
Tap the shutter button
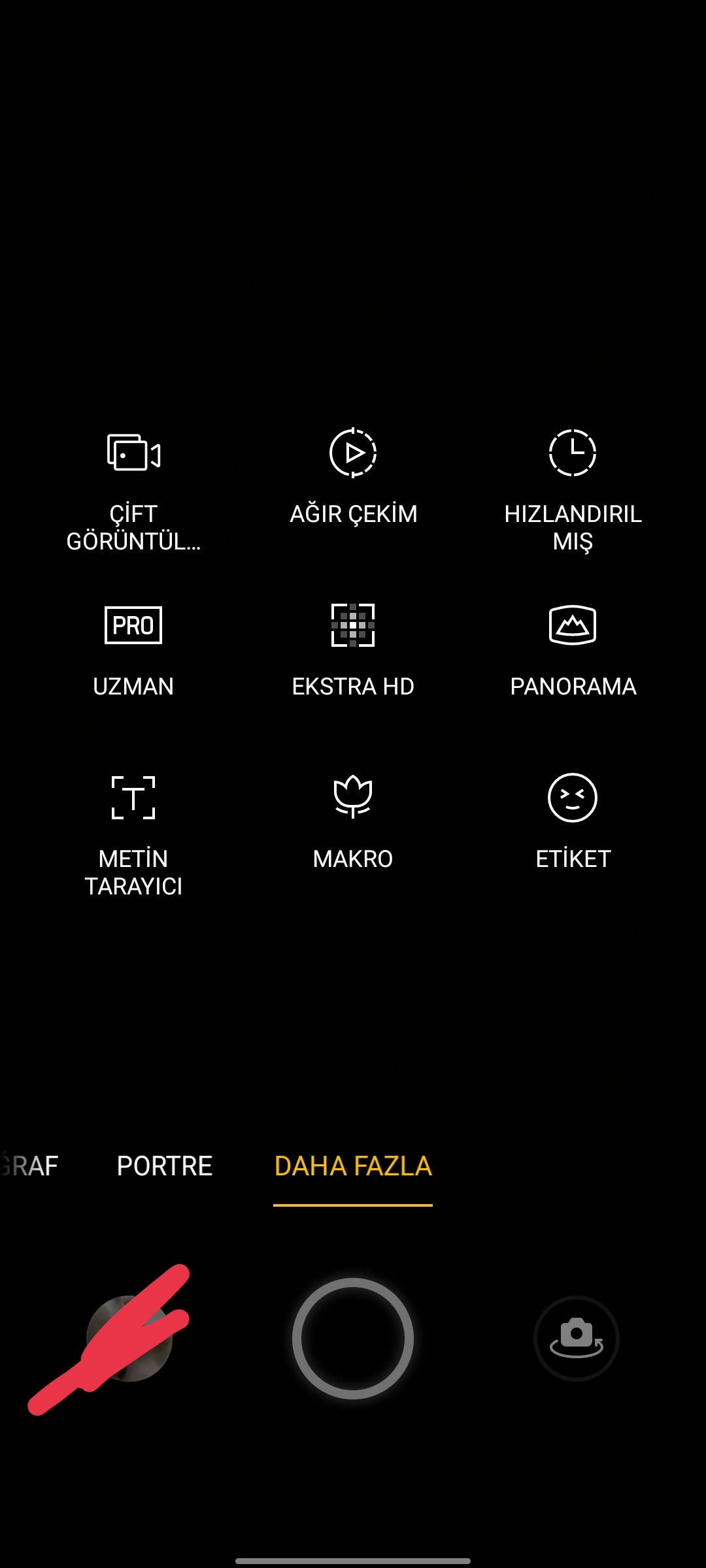353,1339
